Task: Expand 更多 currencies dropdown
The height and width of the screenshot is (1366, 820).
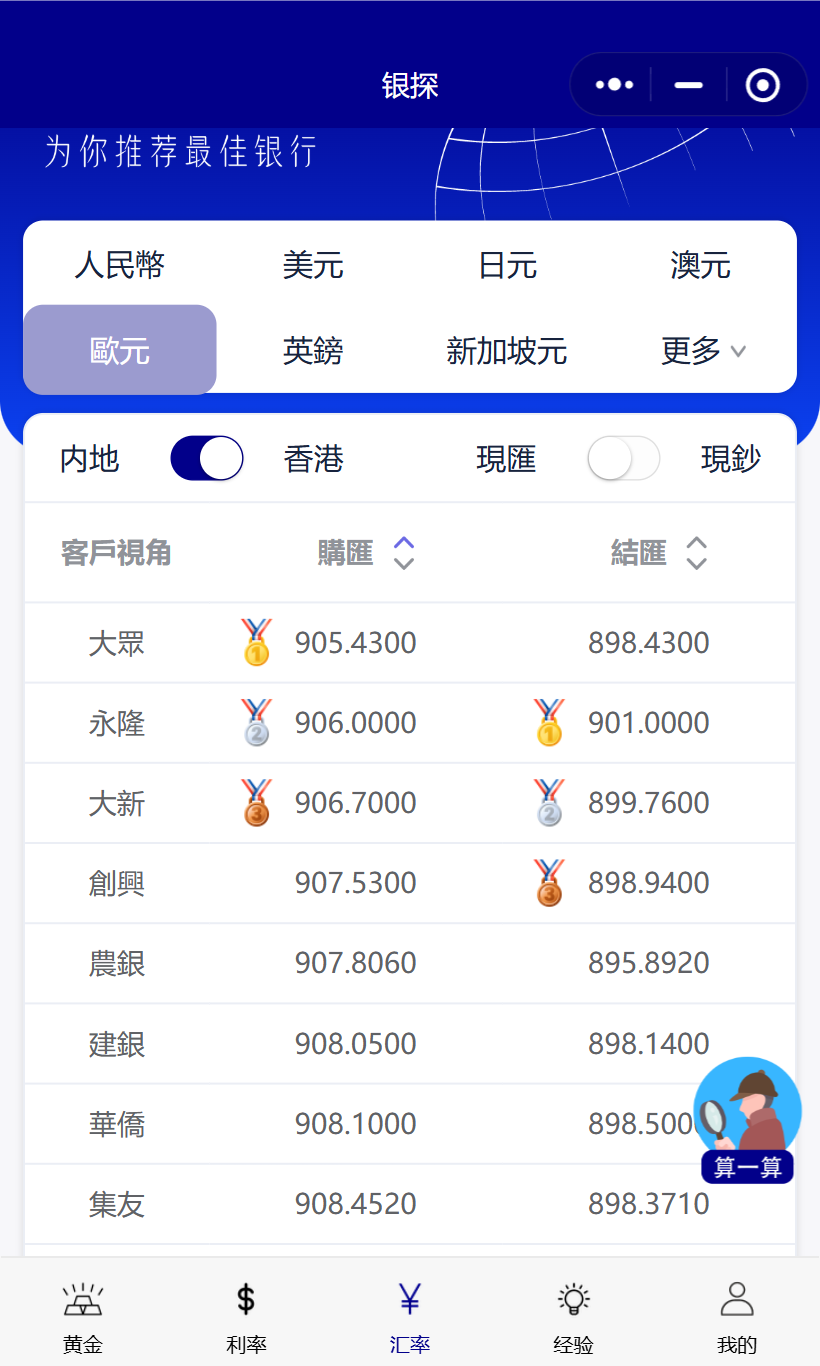Action: (703, 350)
